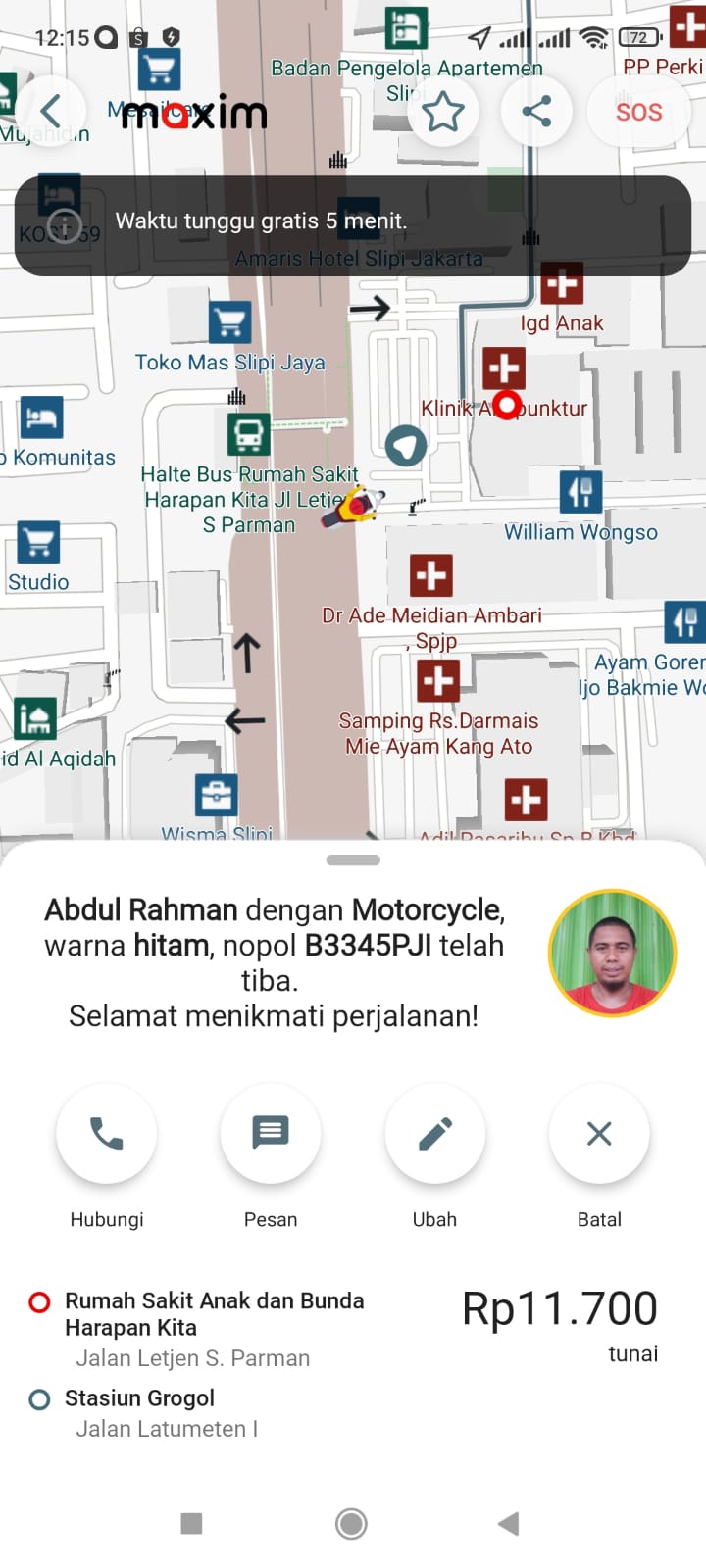Viewport: 706px width, 1568px height.
Task: Cancel the ride with Batal
Action: pyautogui.click(x=599, y=1134)
